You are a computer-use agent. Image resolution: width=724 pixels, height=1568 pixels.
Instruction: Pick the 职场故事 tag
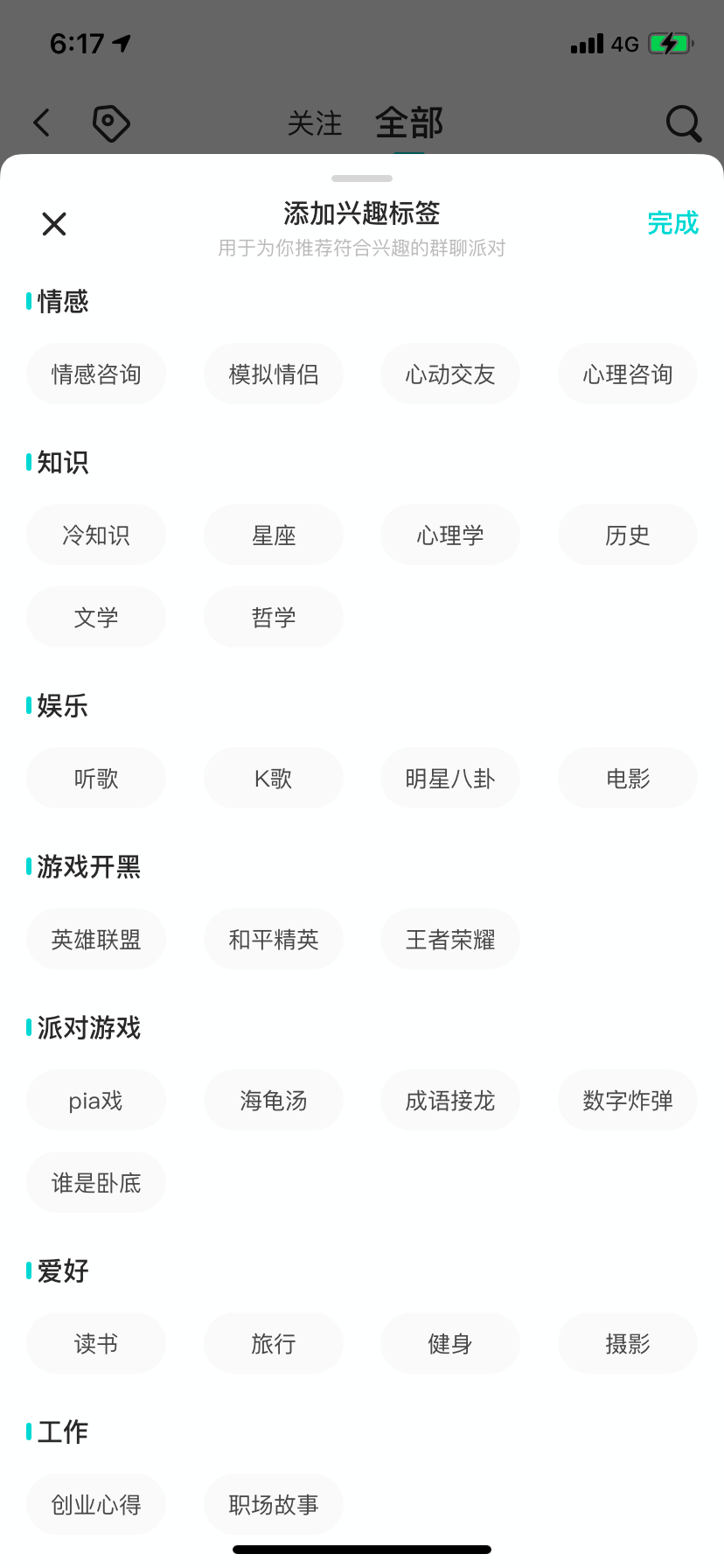pyautogui.click(x=274, y=1504)
